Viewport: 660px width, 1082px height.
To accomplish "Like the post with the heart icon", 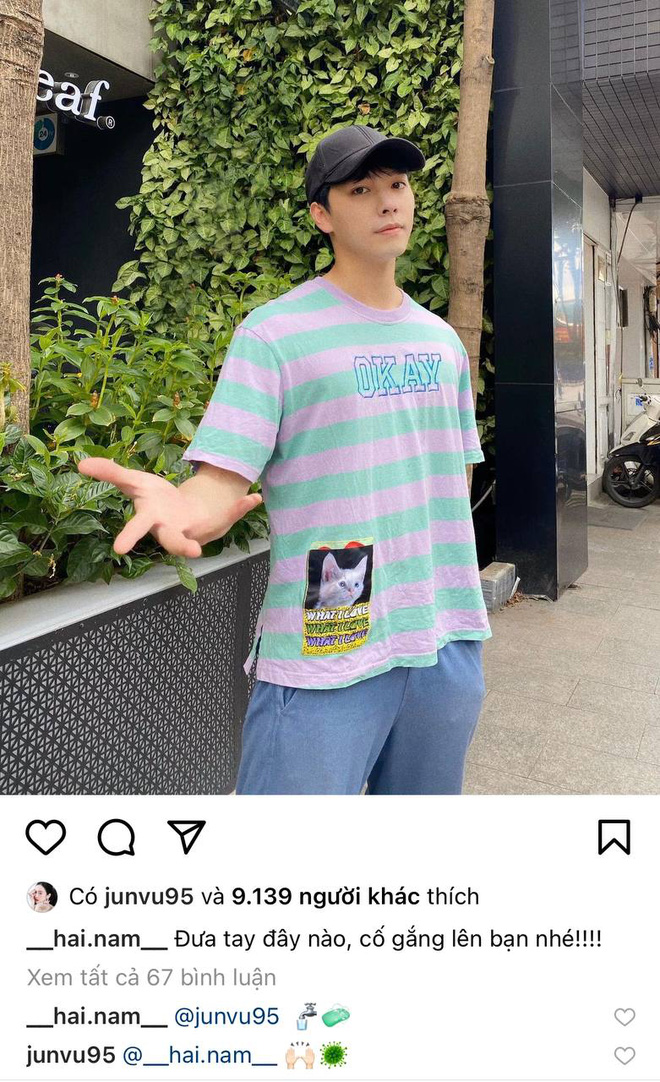I will click(45, 837).
